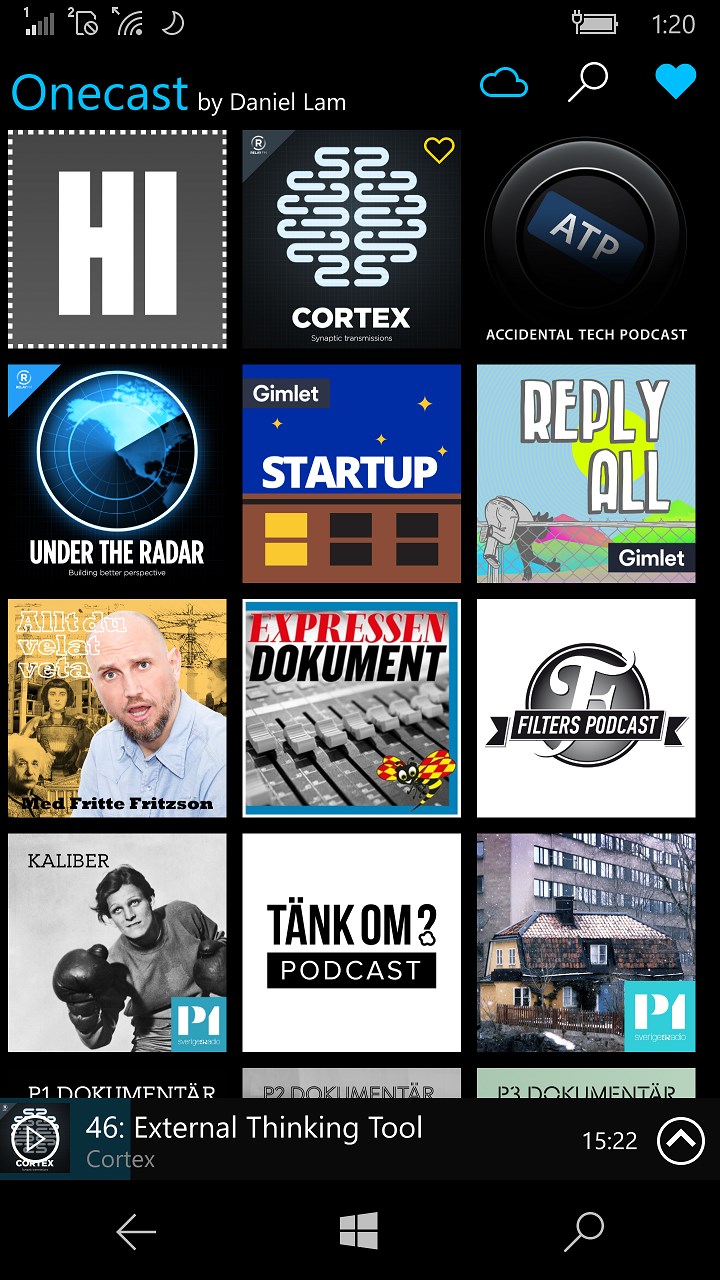Open Accidental Tech Podcast

pyautogui.click(x=586, y=240)
